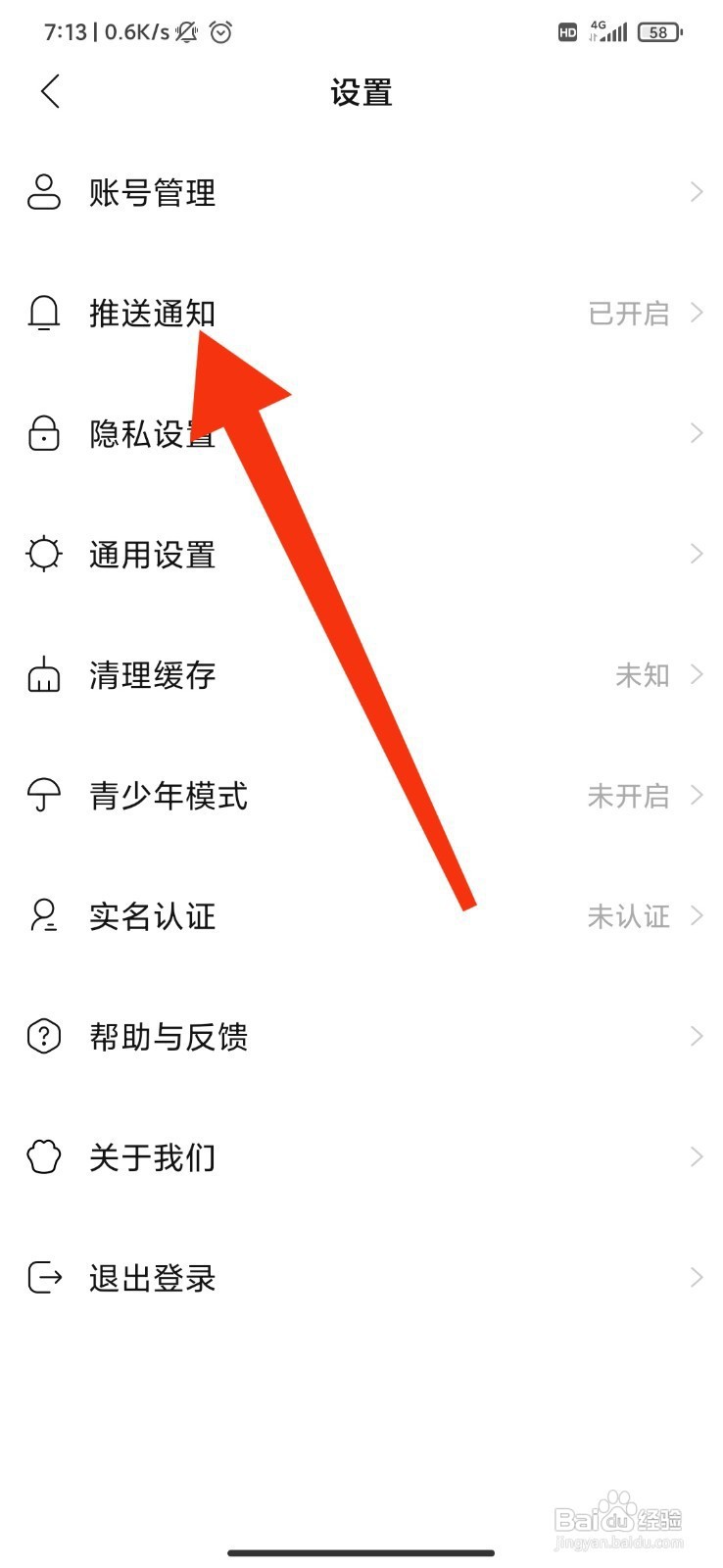Tap the person icon beside 实名认证

(43, 917)
